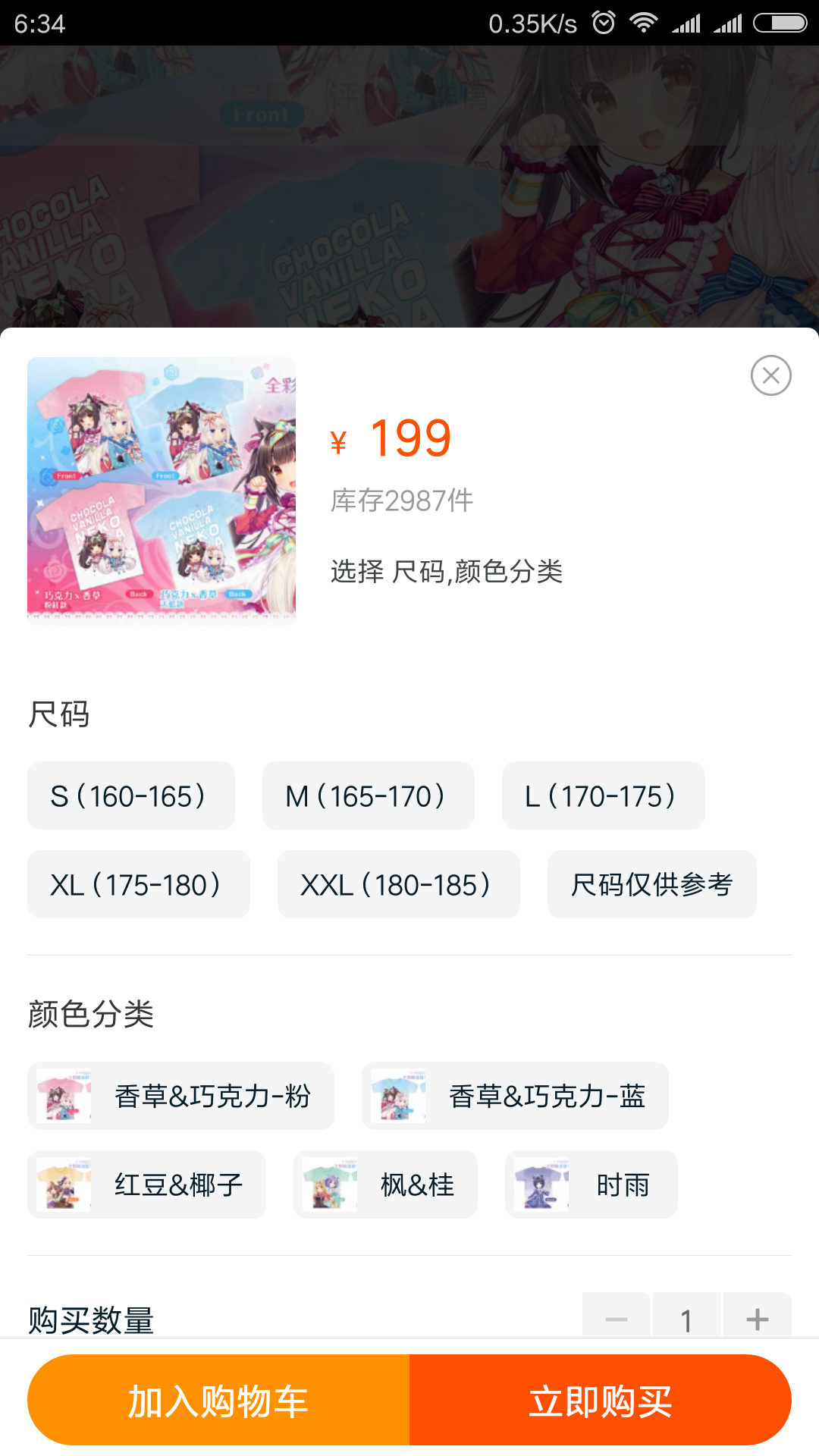This screenshot has height=1456, width=819.
Task: Open the product preview image
Action: coord(162,490)
